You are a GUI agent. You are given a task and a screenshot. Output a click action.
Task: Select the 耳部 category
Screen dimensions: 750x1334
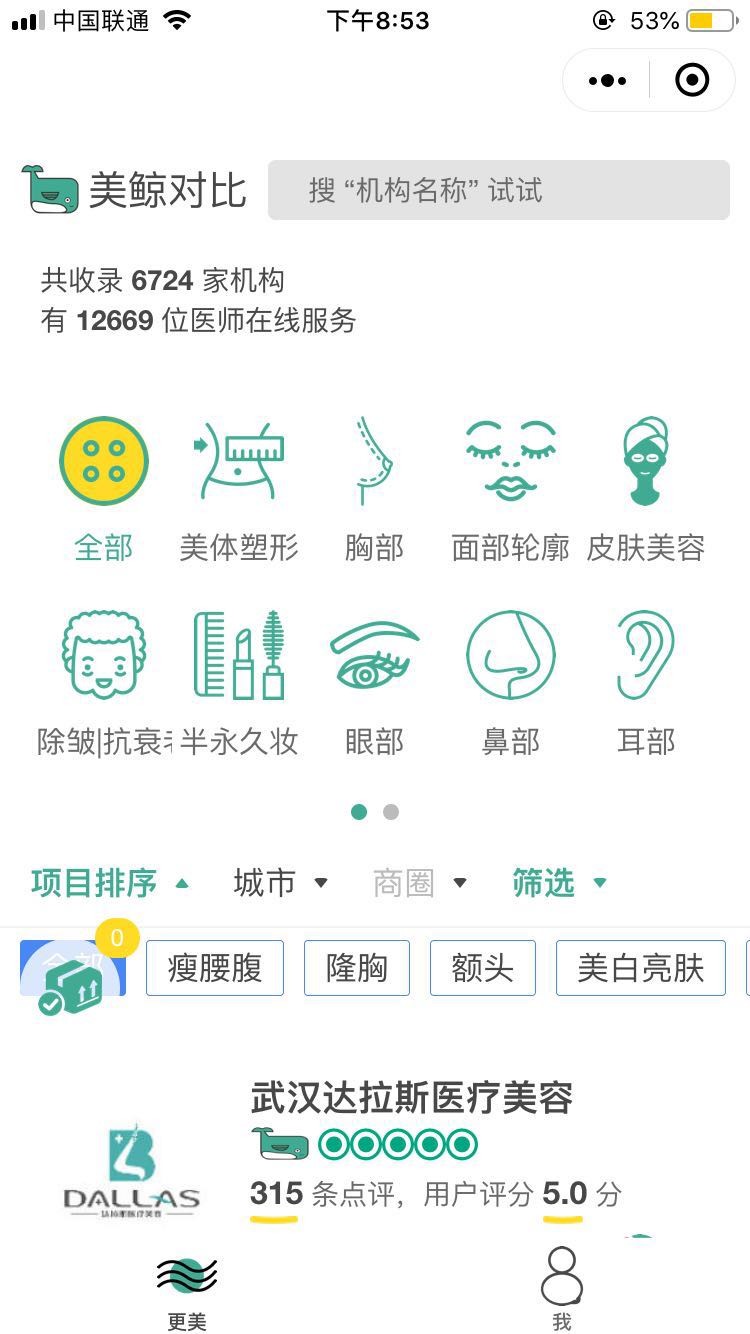point(646,684)
